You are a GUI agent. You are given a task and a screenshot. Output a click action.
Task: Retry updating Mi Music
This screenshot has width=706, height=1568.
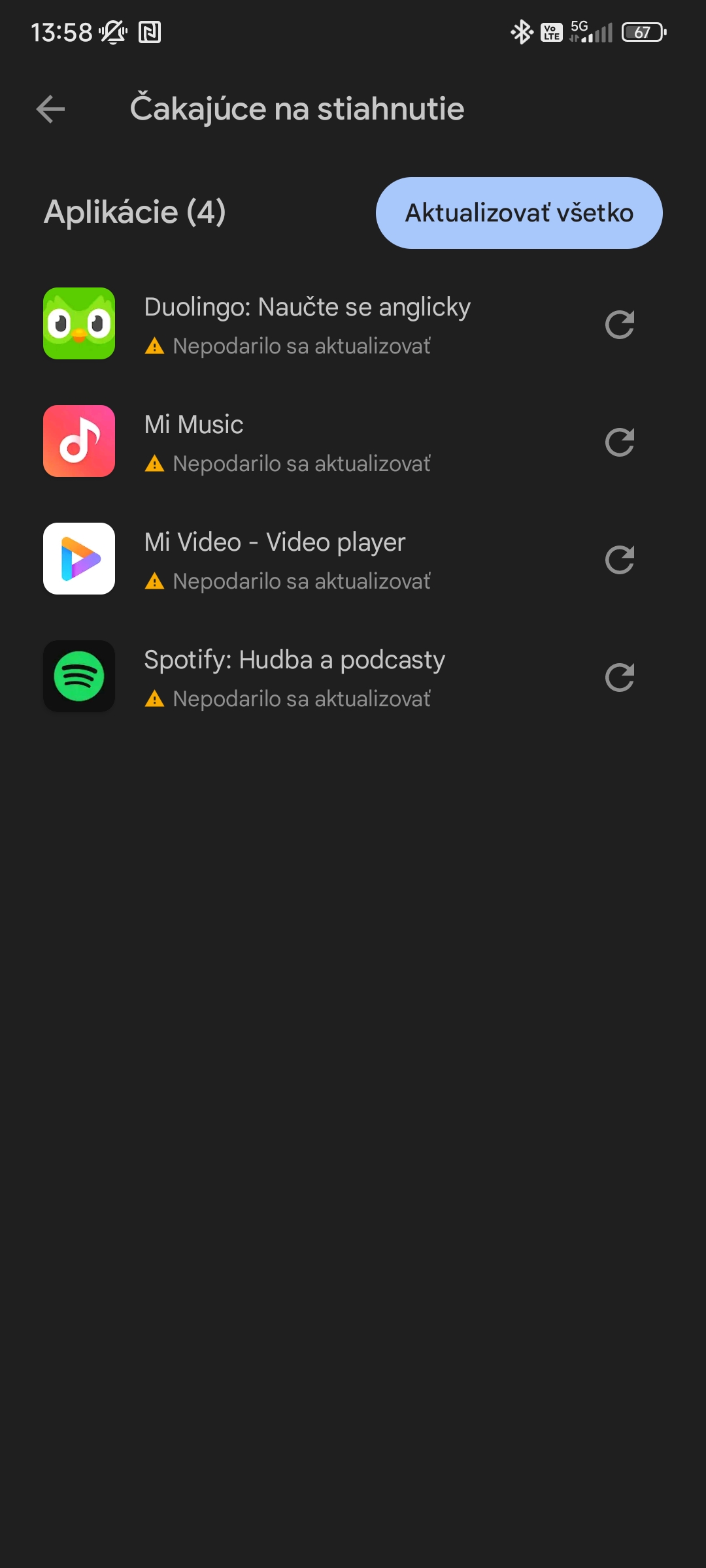(x=620, y=442)
